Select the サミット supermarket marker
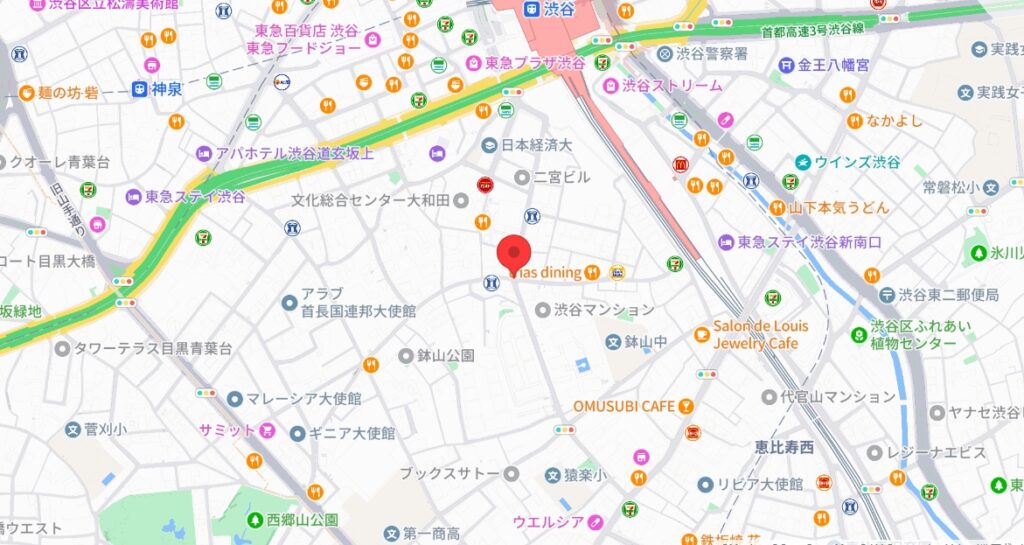Image resolution: width=1024 pixels, height=545 pixels. pos(267,431)
